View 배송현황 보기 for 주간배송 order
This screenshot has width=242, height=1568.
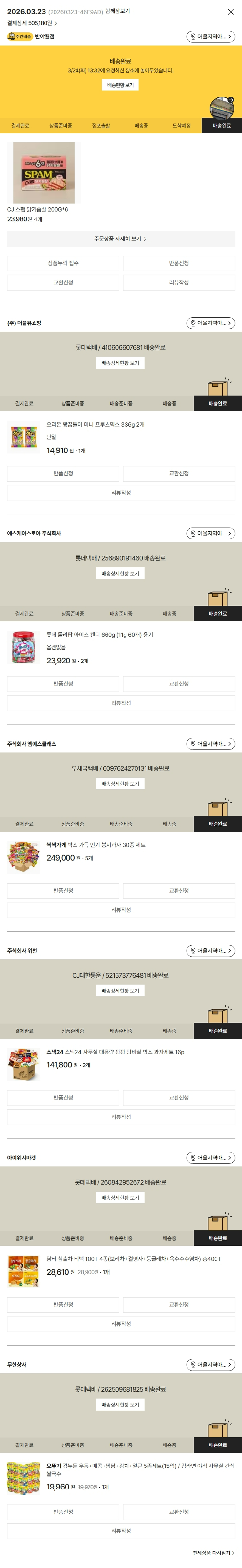tap(120, 85)
